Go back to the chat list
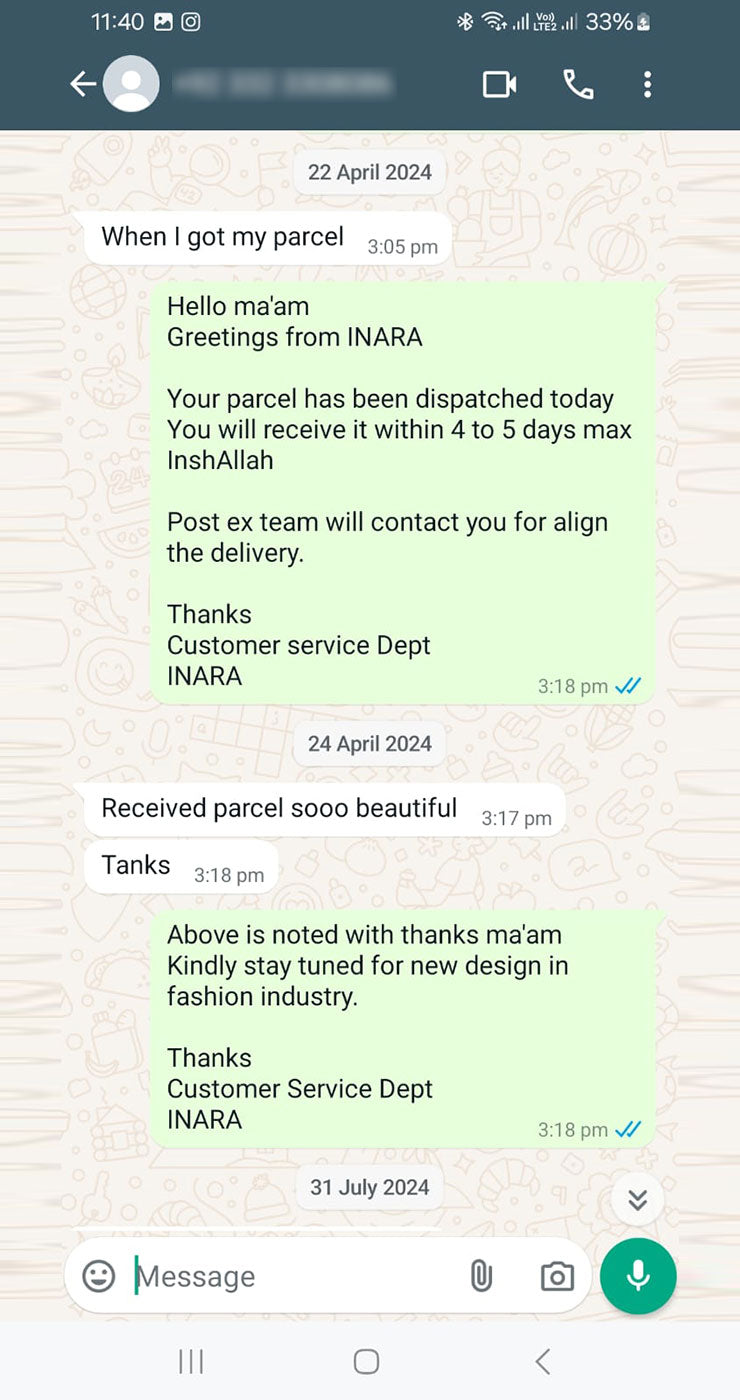The width and height of the screenshot is (740, 1400). pos(82,85)
